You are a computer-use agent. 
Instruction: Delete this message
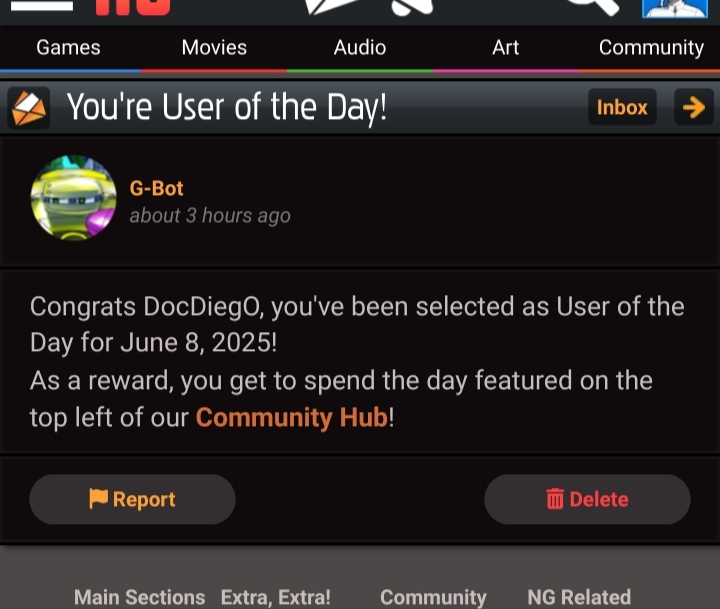(x=587, y=499)
